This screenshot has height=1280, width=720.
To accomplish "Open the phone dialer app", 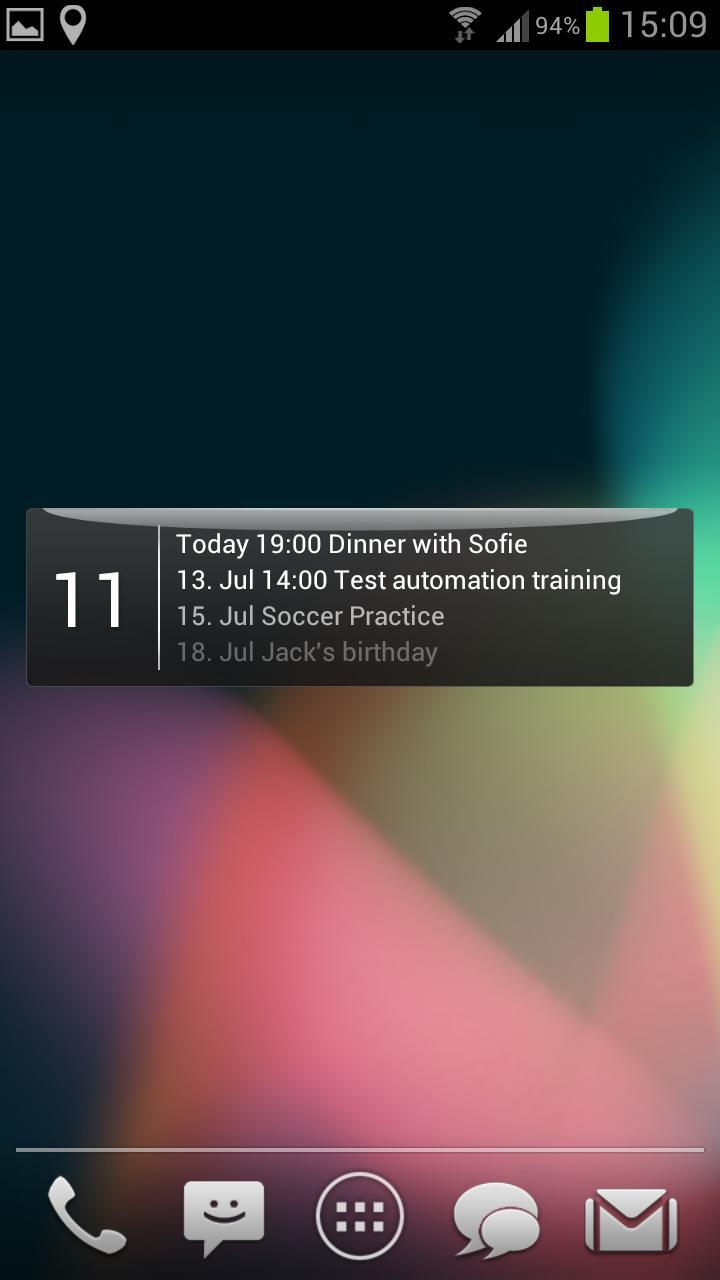I will (87, 1216).
